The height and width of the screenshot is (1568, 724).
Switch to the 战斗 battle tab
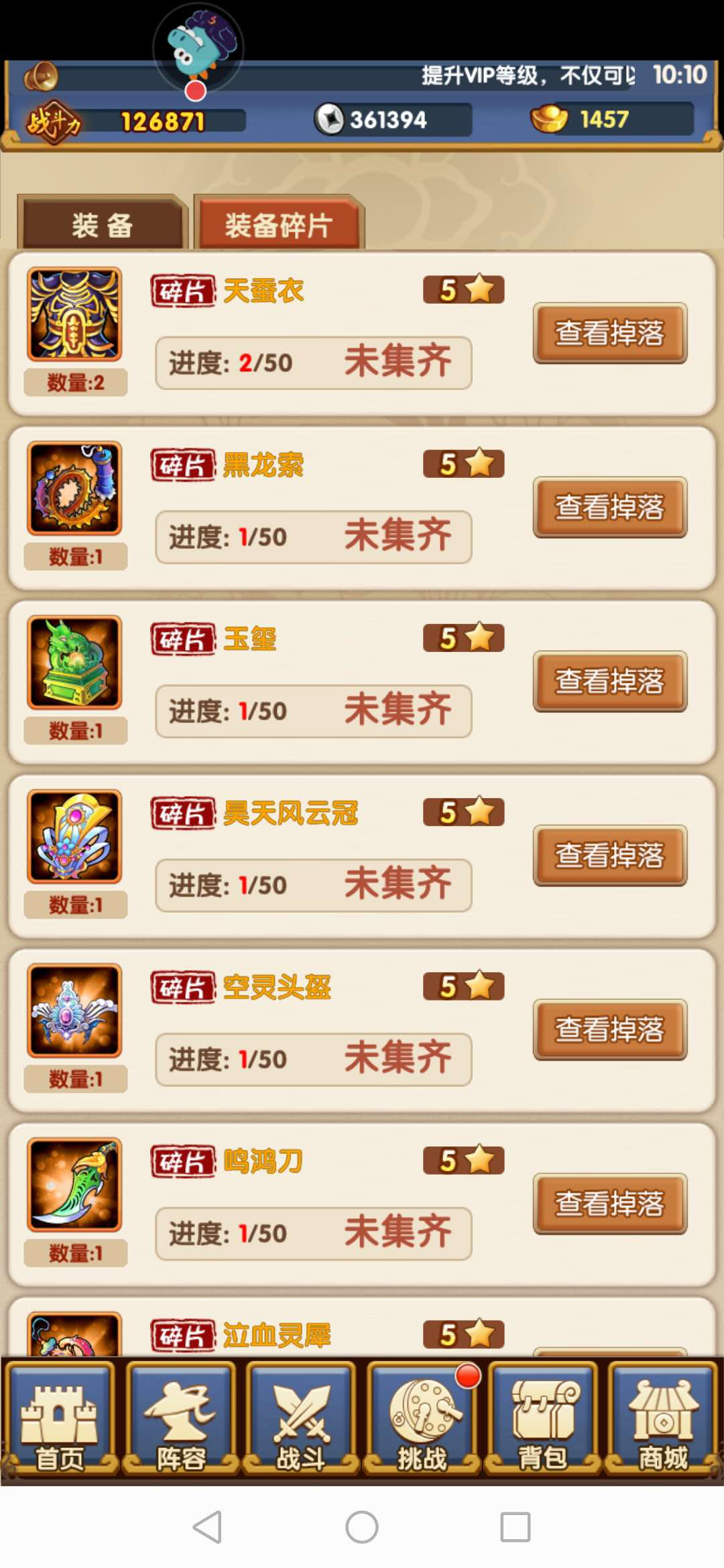tap(301, 1418)
